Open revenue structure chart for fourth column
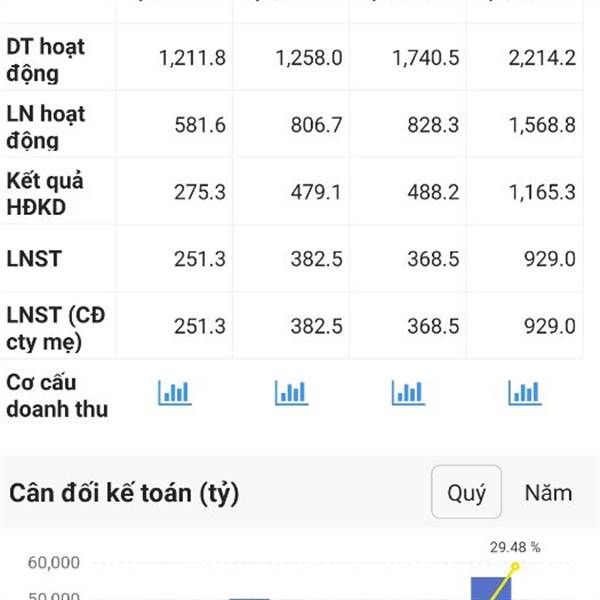Image resolution: width=600 pixels, height=600 pixels. tap(524, 392)
